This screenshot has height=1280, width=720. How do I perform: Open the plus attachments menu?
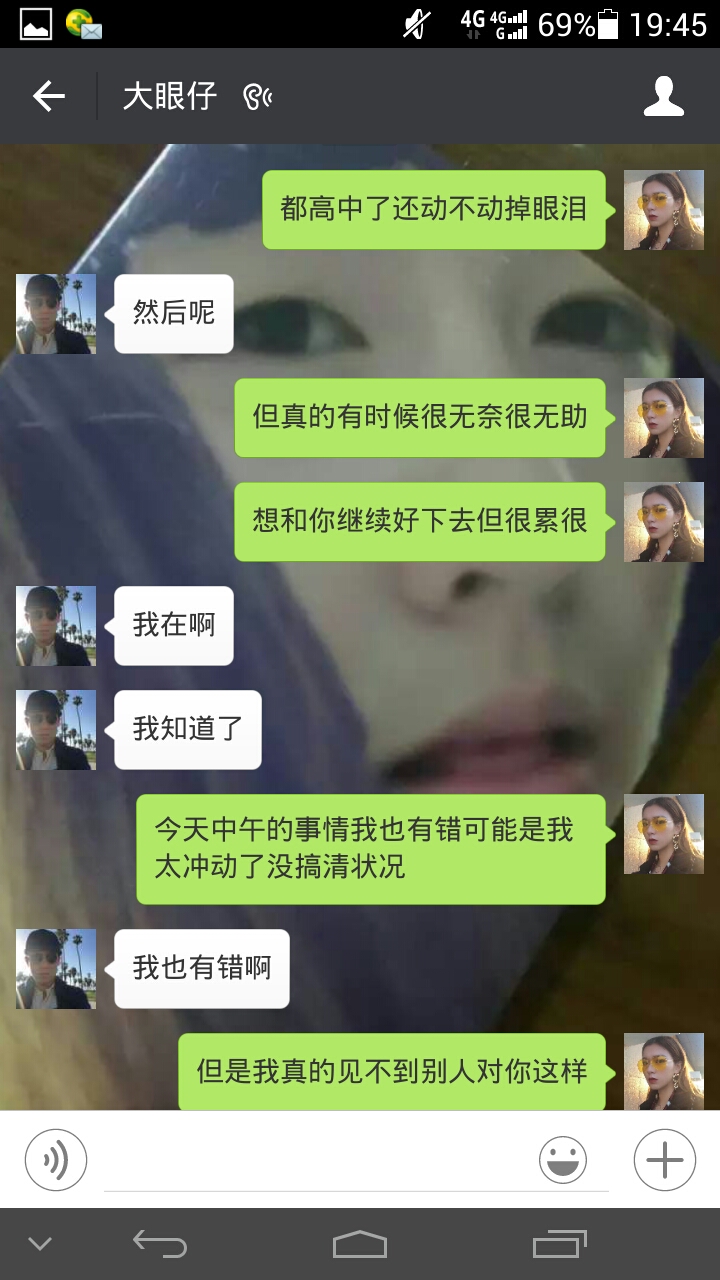tap(664, 1160)
